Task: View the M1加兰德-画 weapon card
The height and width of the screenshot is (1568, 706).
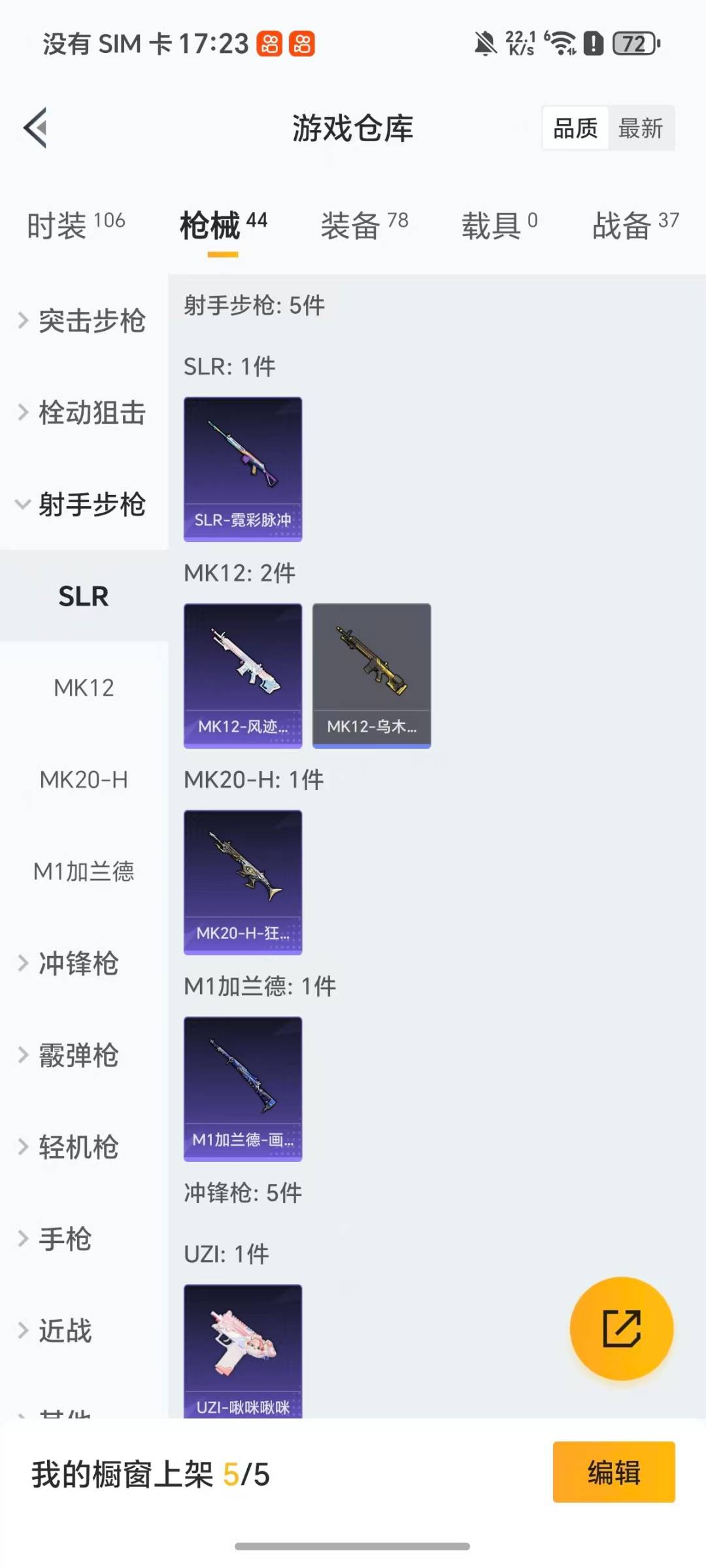Action: tap(243, 1090)
